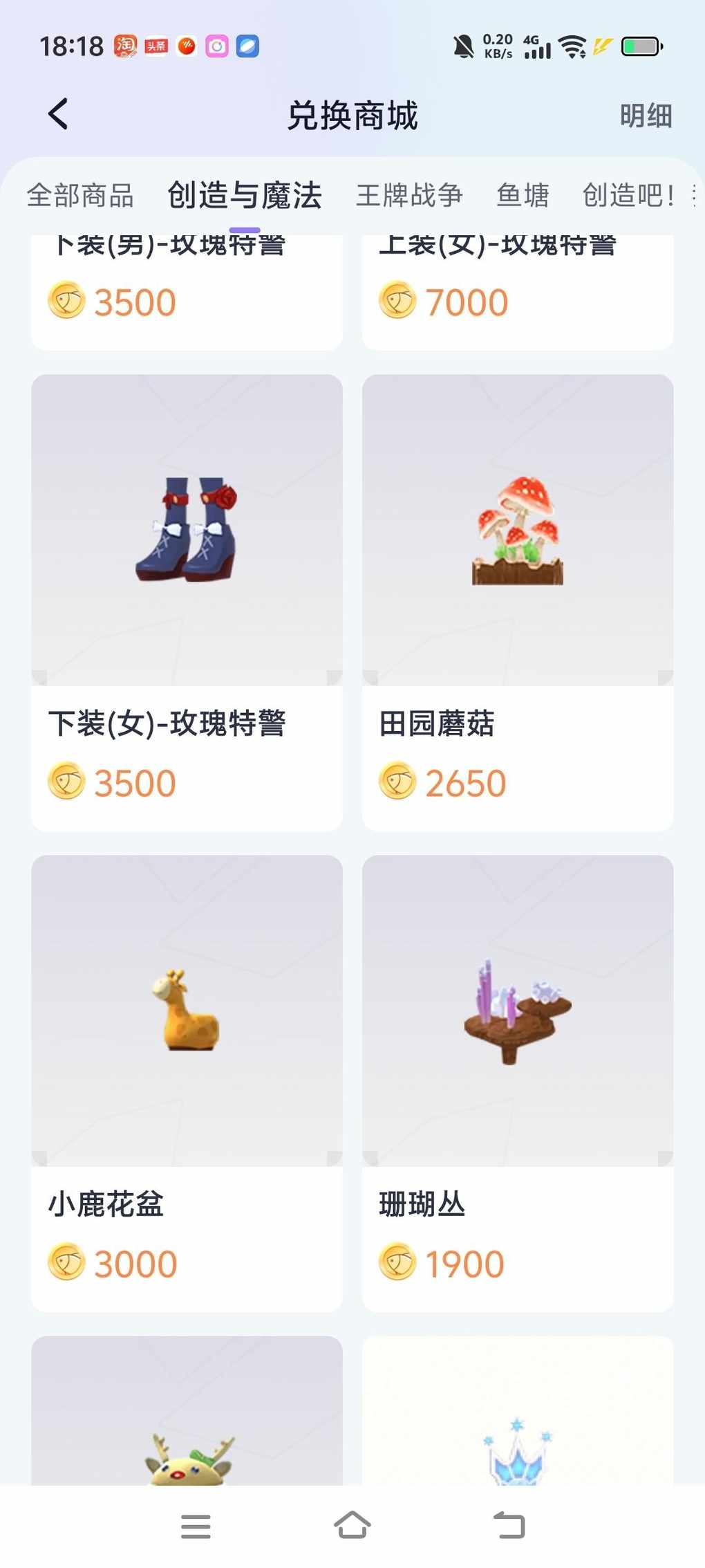Image resolution: width=705 pixels, height=1568 pixels.
Task: Select the 珊瑚丛 product card
Action: click(518, 1082)
